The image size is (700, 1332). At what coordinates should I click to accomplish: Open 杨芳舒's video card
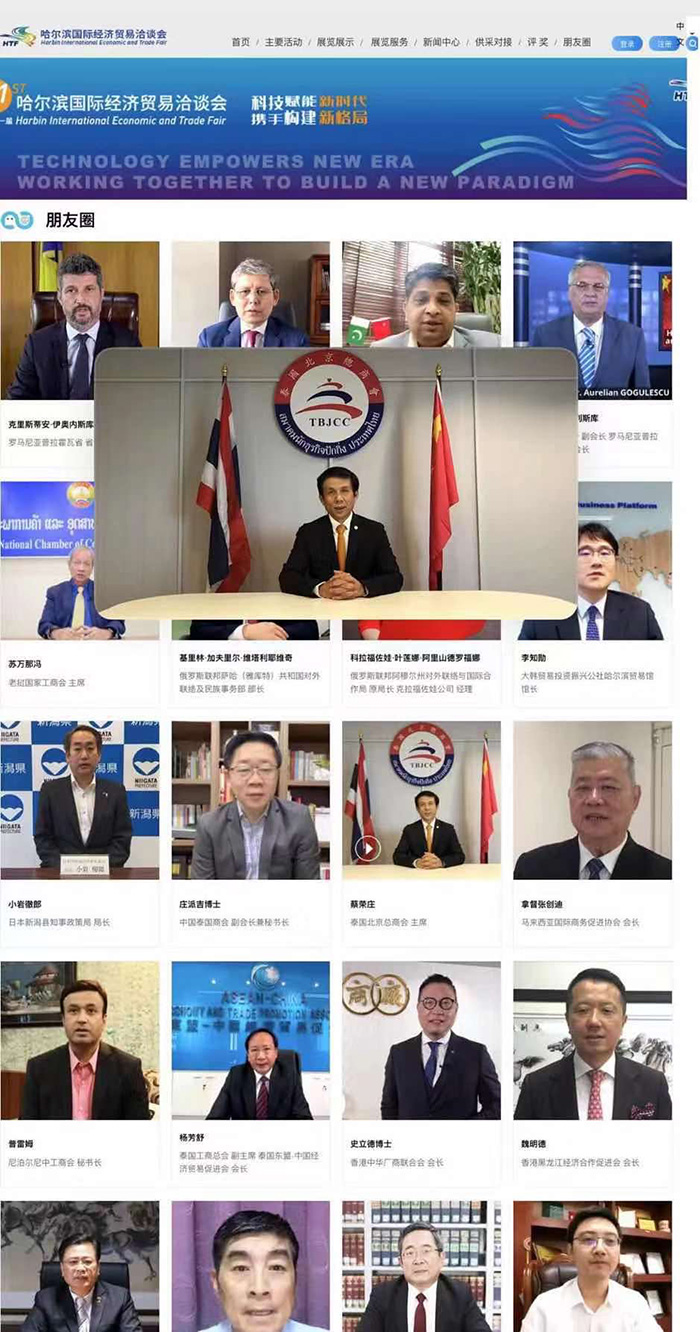[x=250, y=1040]
